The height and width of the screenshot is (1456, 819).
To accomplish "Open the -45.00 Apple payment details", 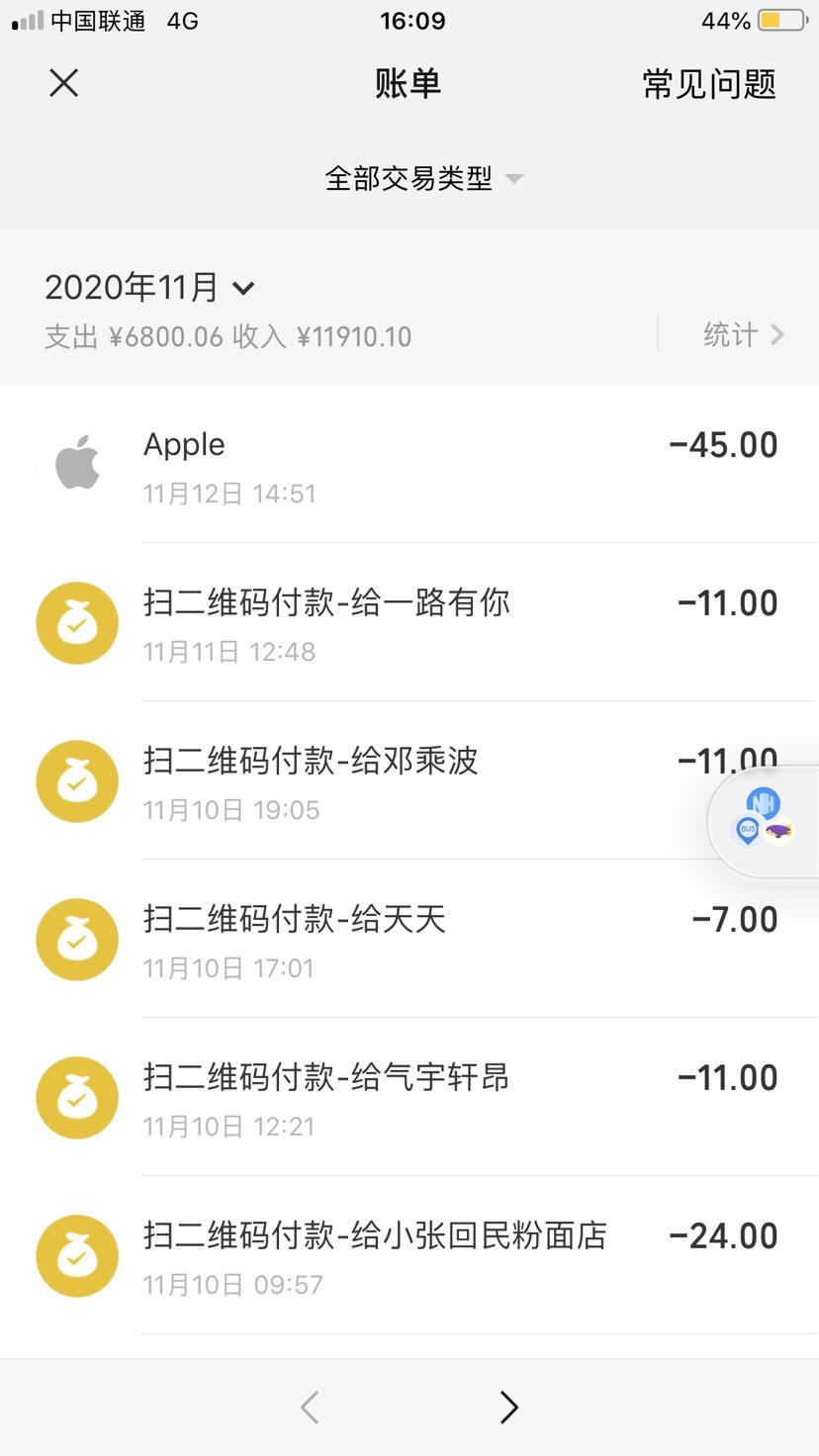I will tap(723, 445).
